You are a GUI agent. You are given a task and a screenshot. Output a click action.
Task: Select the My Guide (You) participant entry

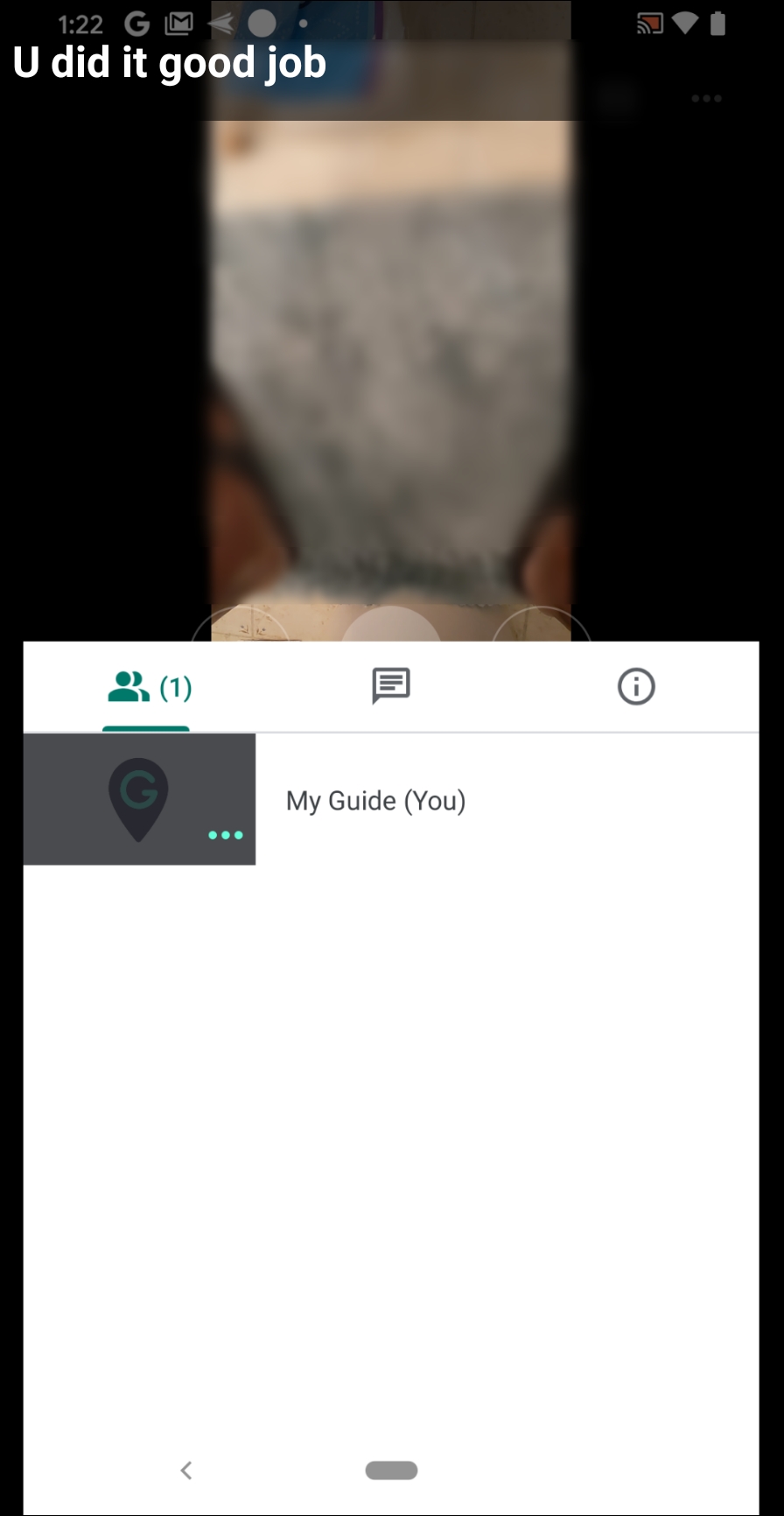(375, 800)
